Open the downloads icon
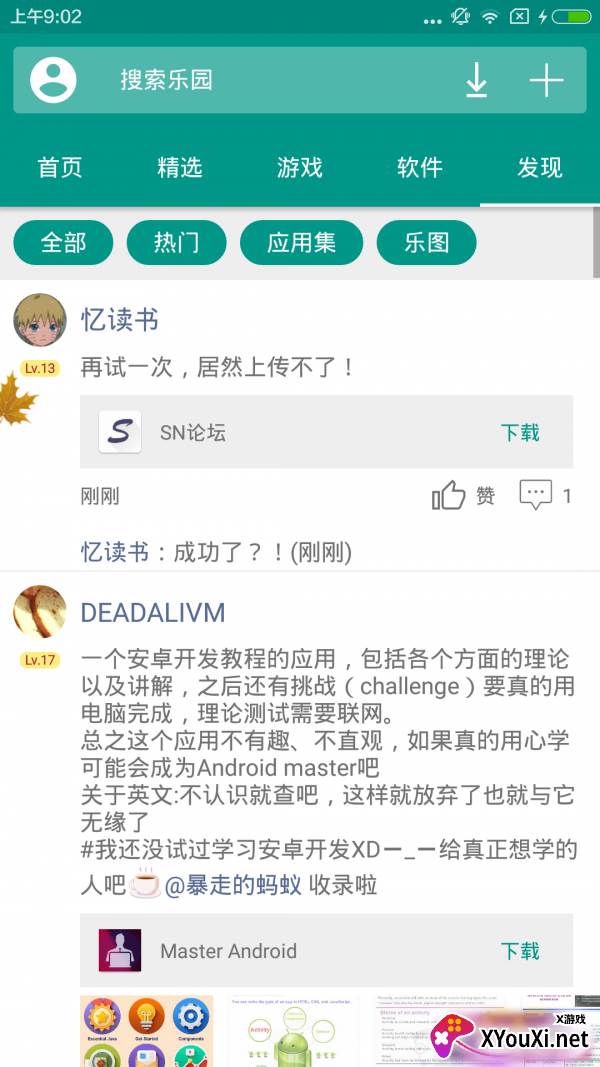 coord(477,80)
